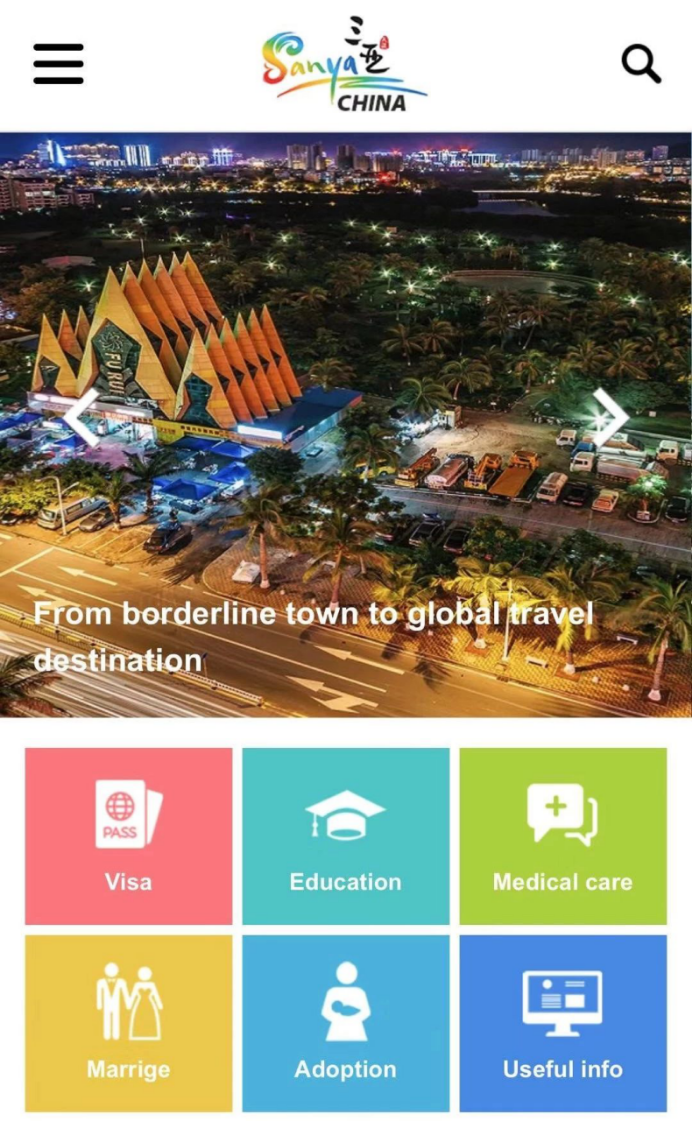The height and width of the screenshot is (1121, 693).
Task: Open the hamburger navigation menu
Action: coord(58,64)
